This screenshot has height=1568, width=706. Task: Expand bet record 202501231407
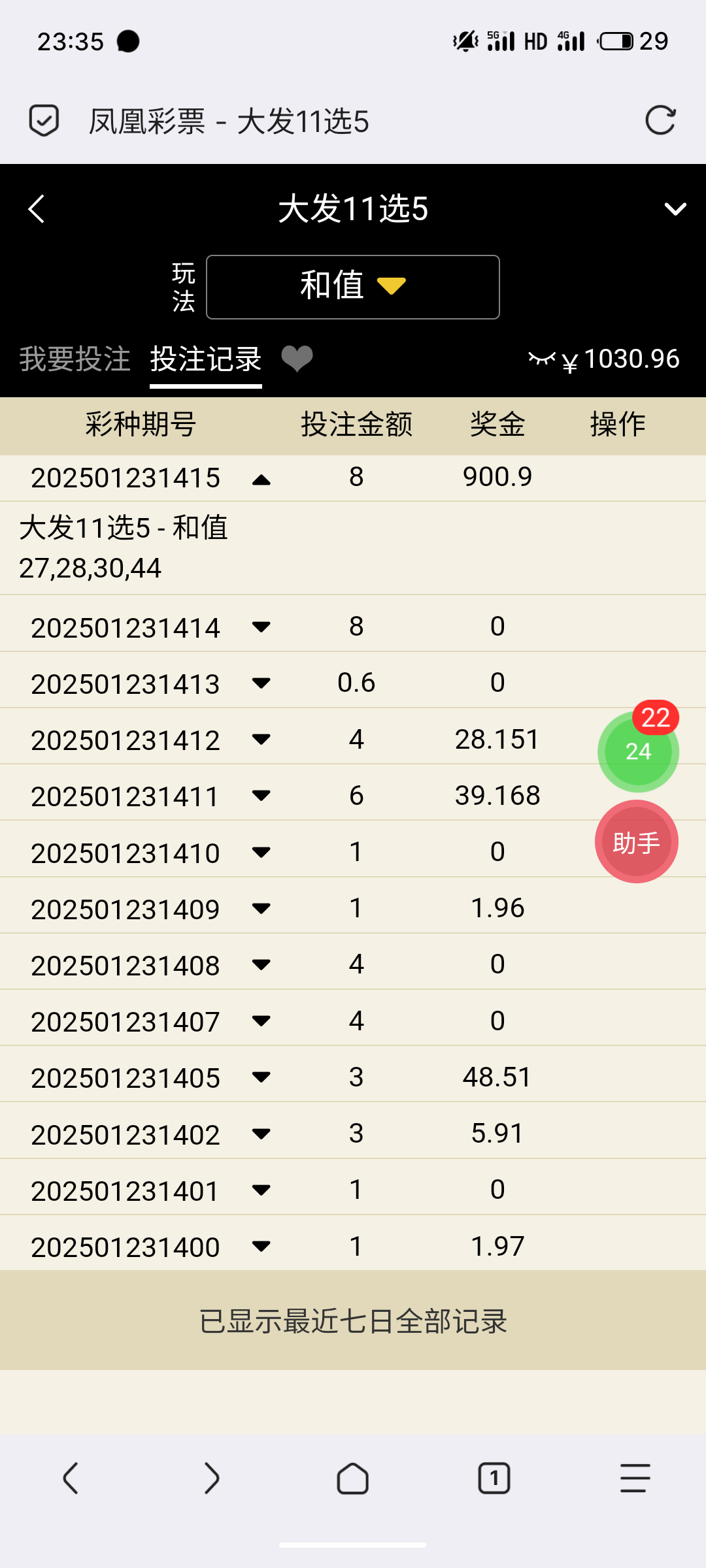coord(261,1021)
